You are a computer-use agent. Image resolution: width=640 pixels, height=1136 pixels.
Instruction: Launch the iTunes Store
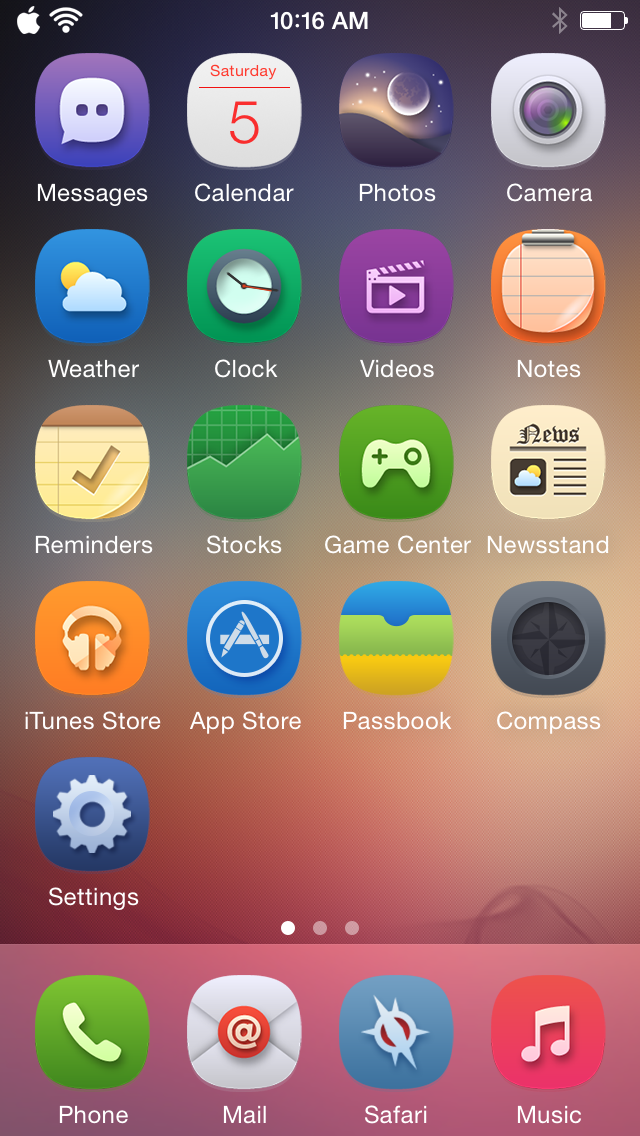click(x=92, y=639)
